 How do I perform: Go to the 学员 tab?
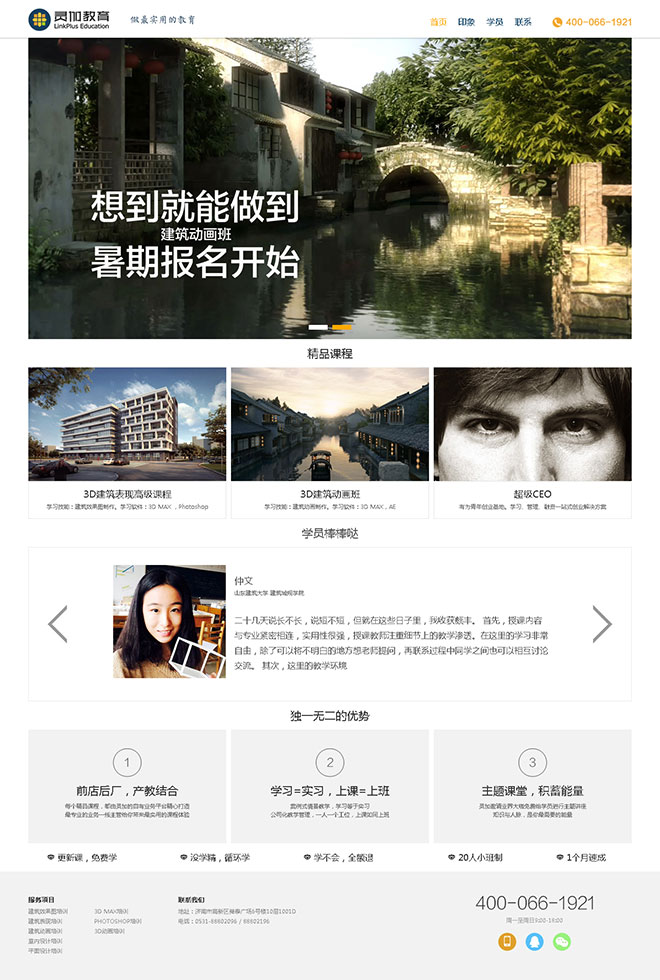(494, 21)
